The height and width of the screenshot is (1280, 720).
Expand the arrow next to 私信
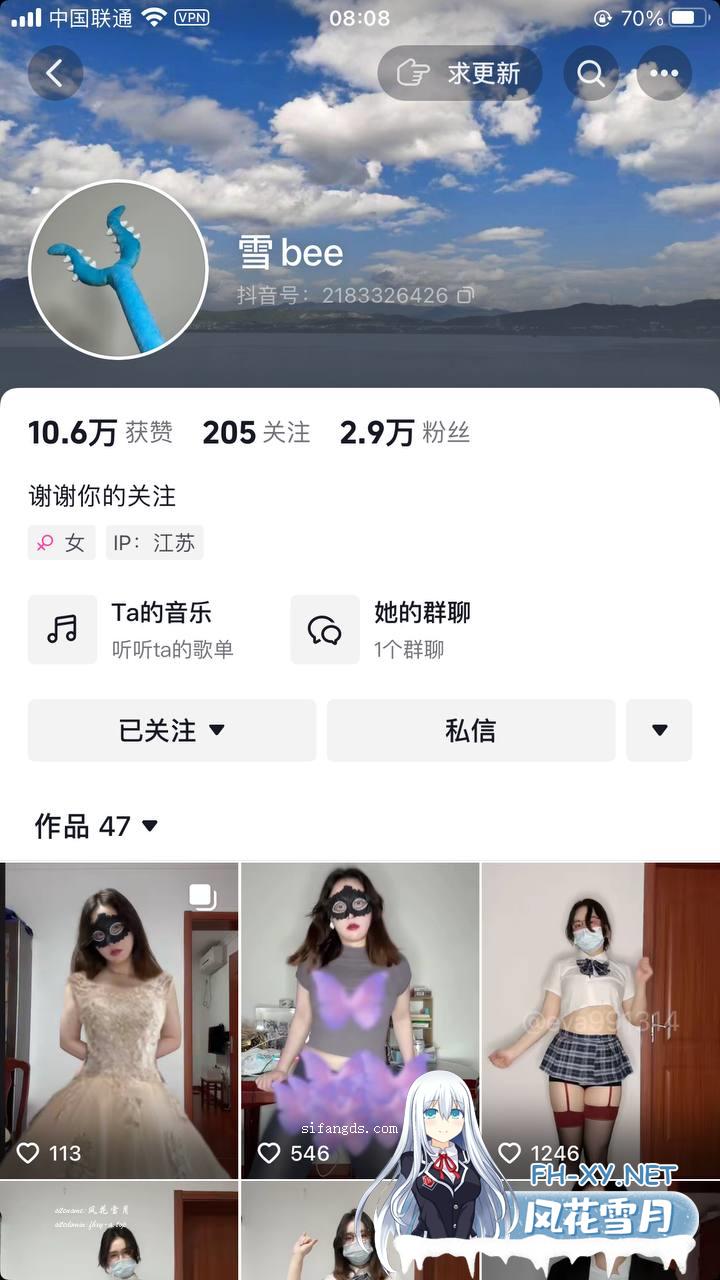click(x=659, y=731)
